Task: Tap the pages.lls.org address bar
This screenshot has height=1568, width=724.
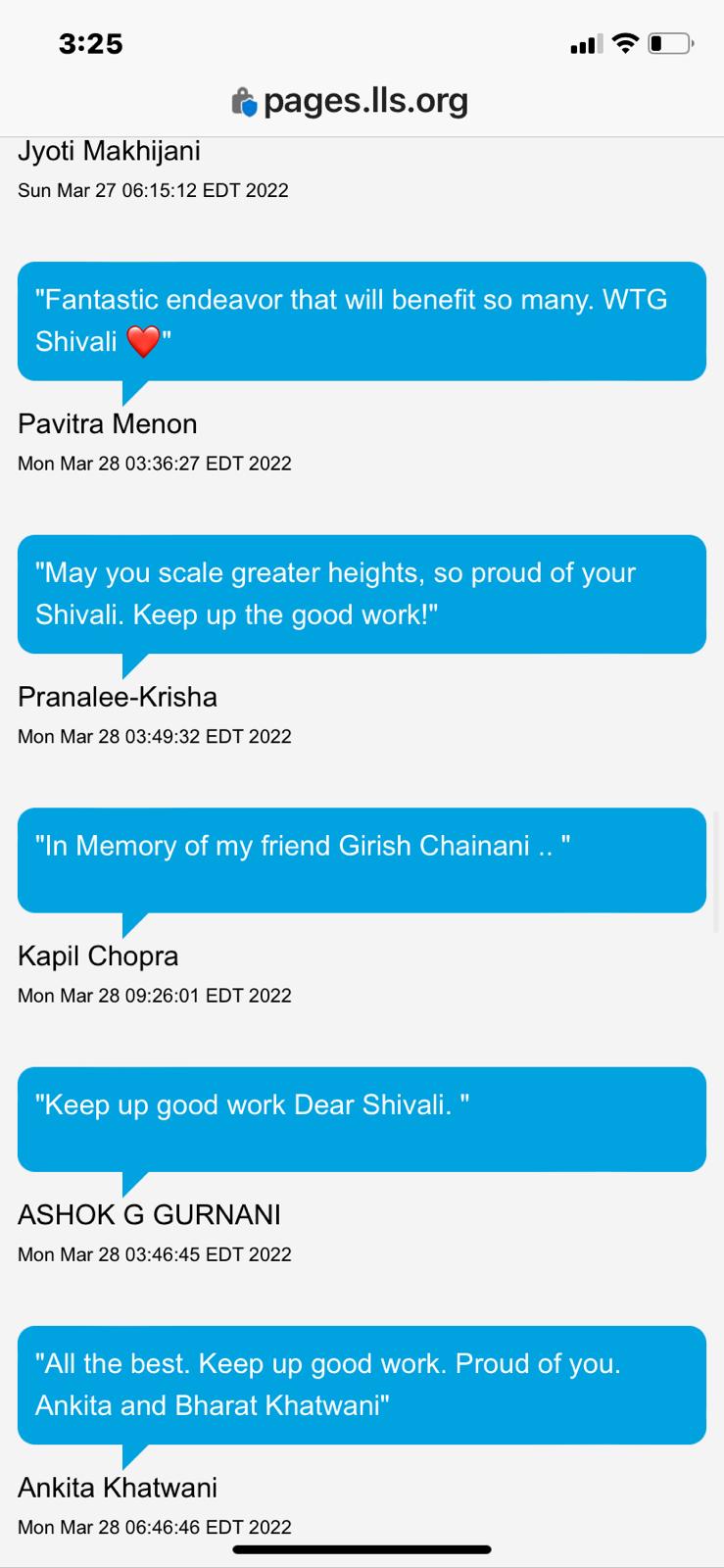Action: 362,101
